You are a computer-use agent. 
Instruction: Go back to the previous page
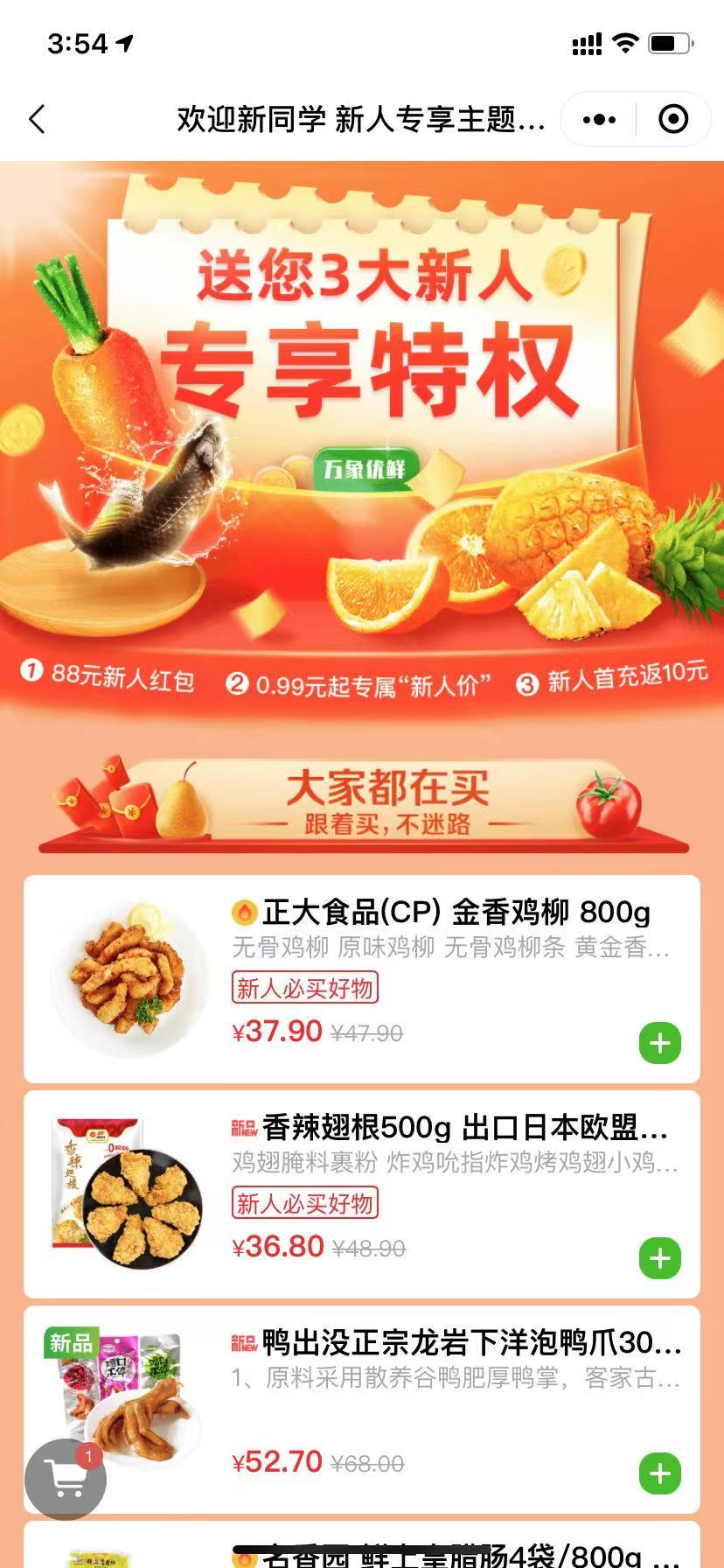[x=37, y=119]
